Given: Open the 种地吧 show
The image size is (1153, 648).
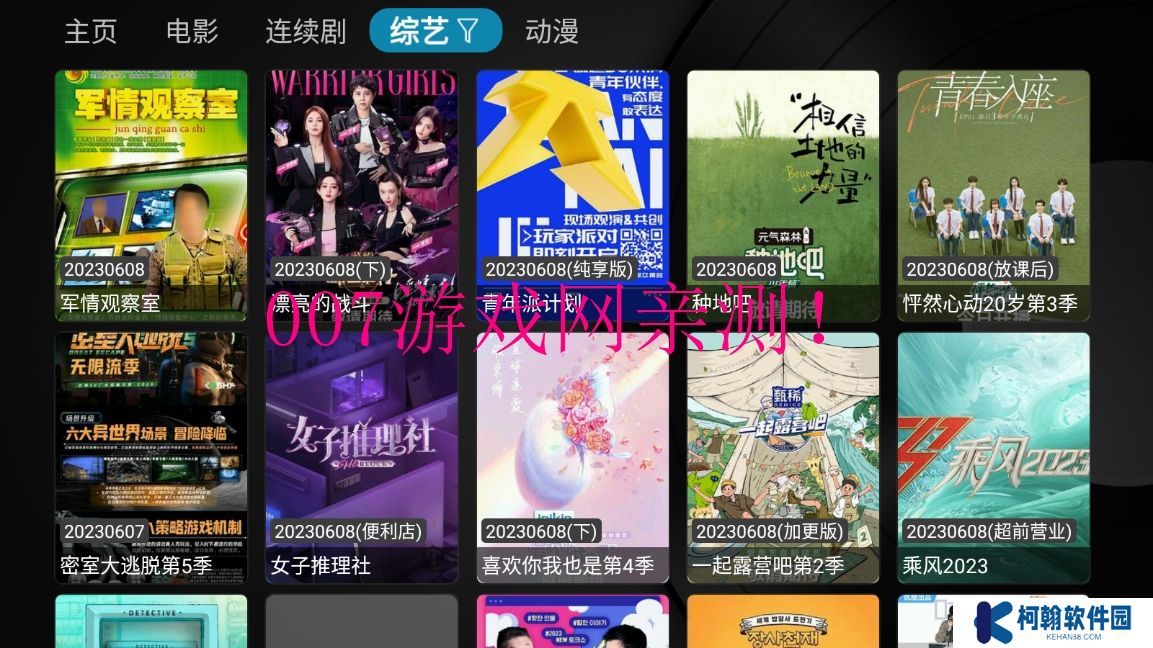Looking at the screenshot, I should click(x=783, y=195).
